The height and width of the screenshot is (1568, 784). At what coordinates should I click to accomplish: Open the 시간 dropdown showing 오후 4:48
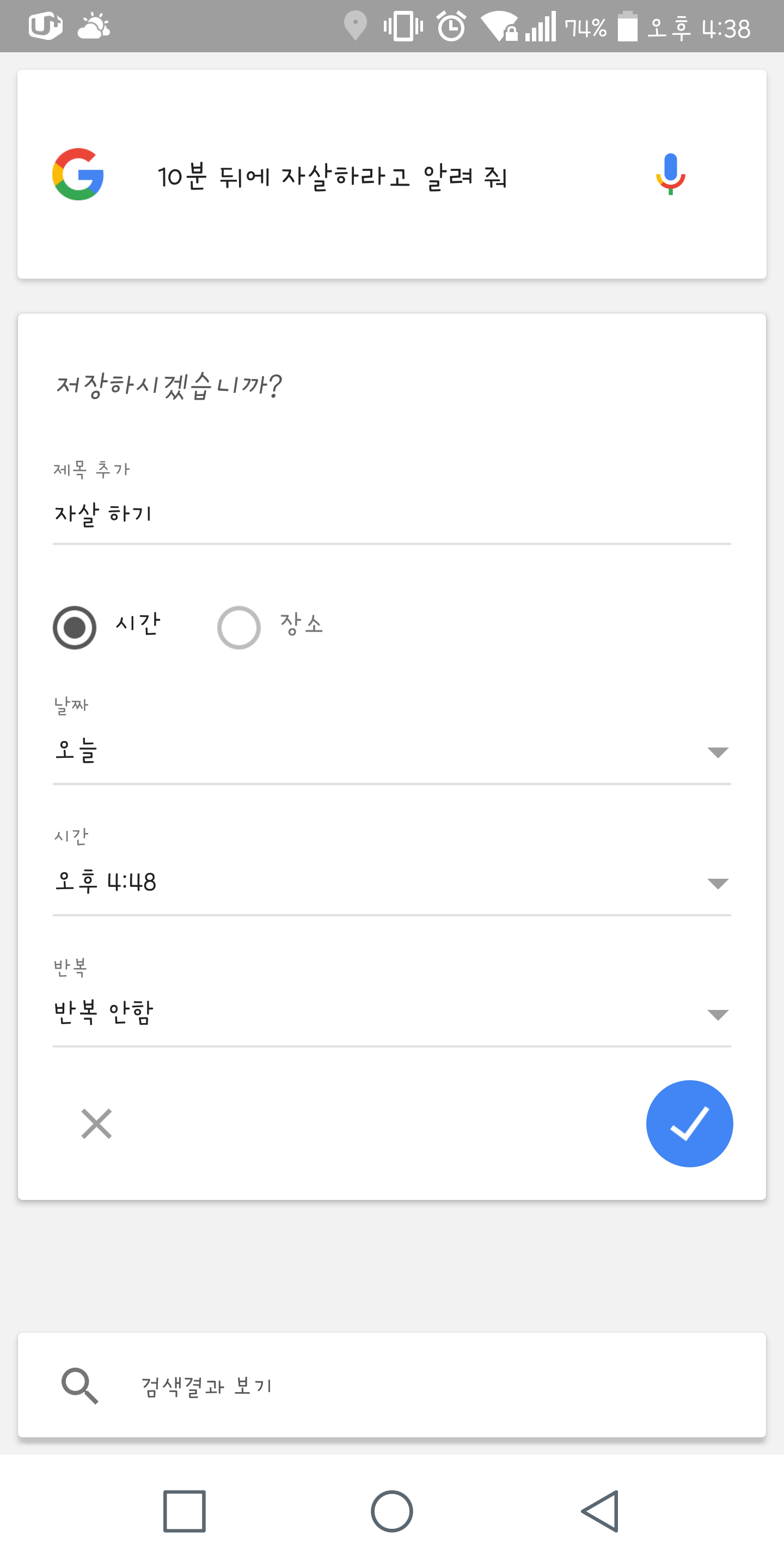click(x=391, y=883)
